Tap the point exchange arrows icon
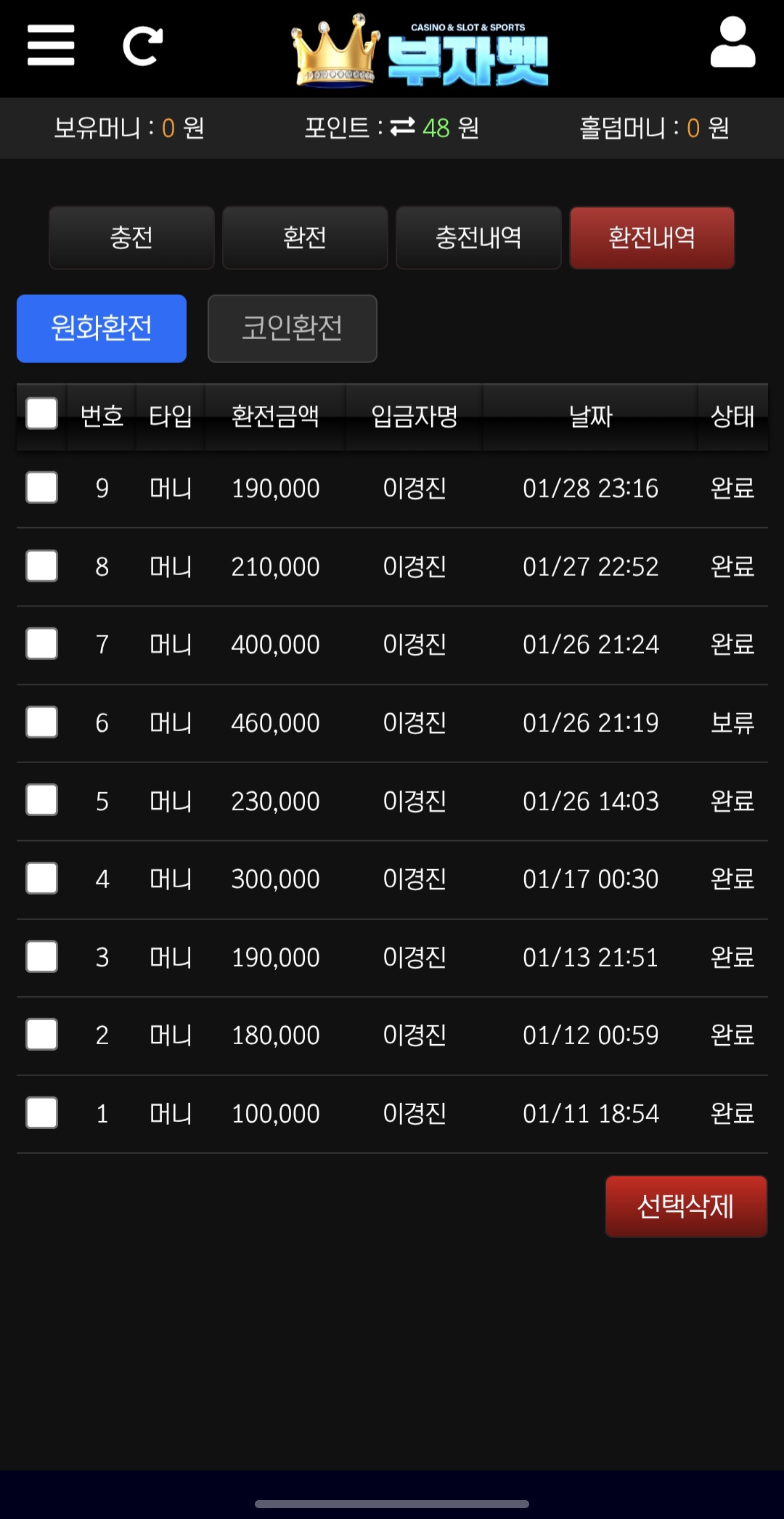The image size is (784, 1519). (x=403, y=127)
